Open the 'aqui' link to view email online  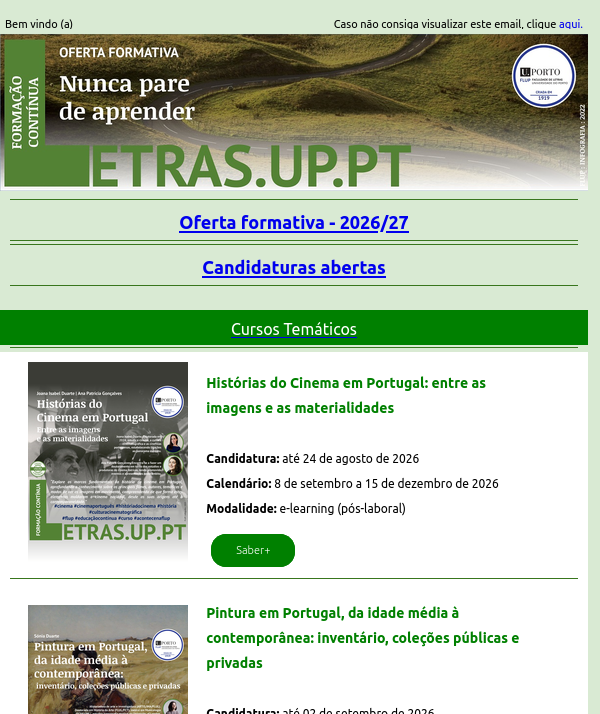570,24
